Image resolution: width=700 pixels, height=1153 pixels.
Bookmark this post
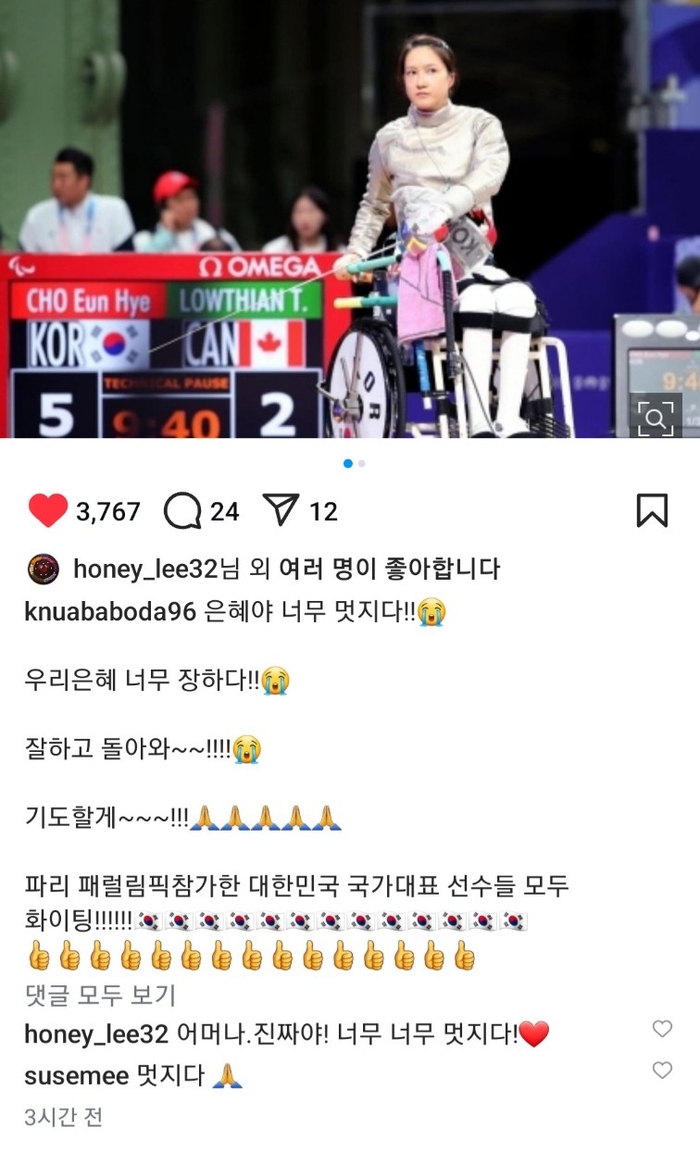[x=651, y=511]
